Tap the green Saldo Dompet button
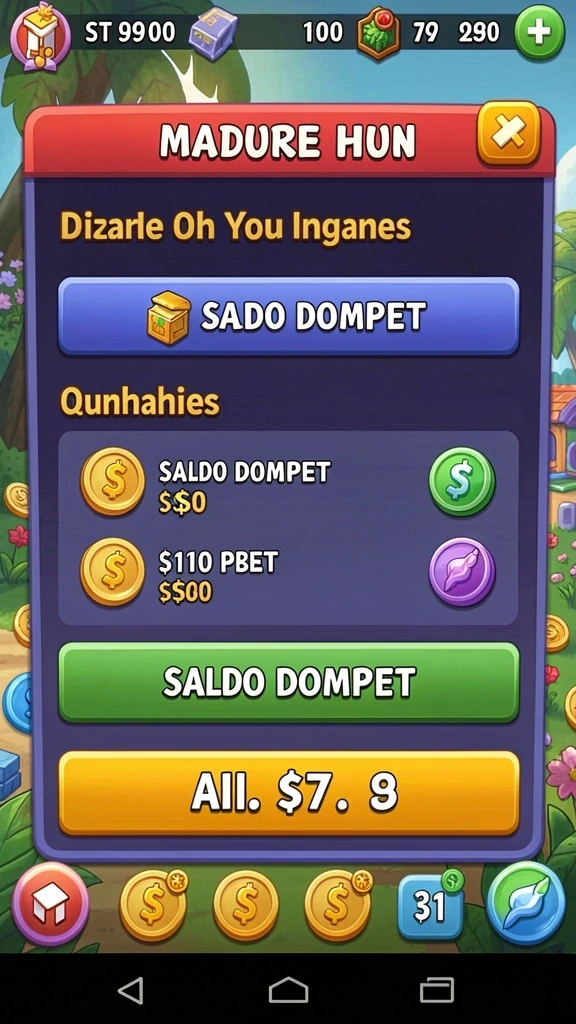This screenshot has height=1024, width=576. [289, 682]
